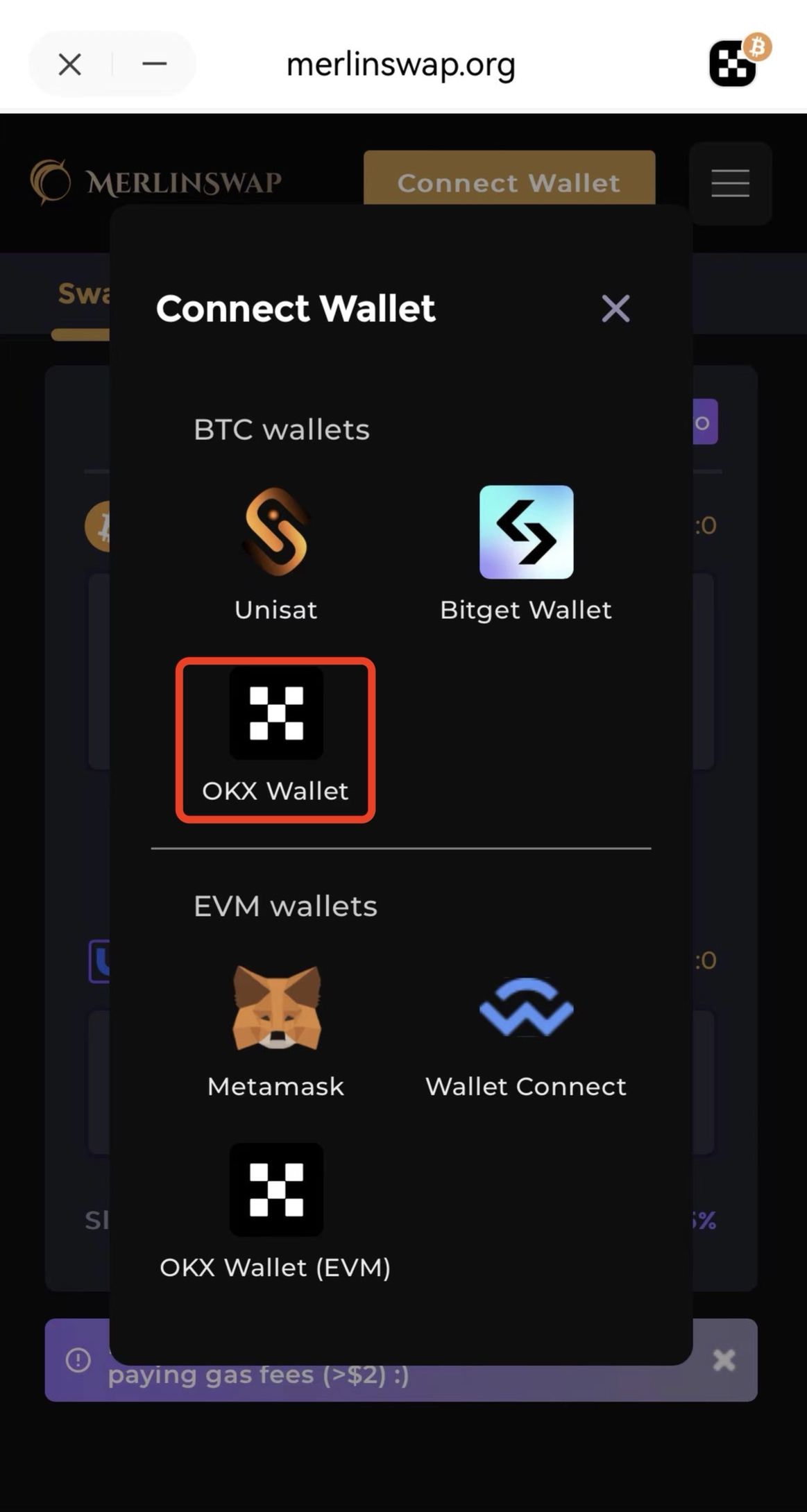Connect with OKX Wallet under BTC wallets

tap(275, 740)
